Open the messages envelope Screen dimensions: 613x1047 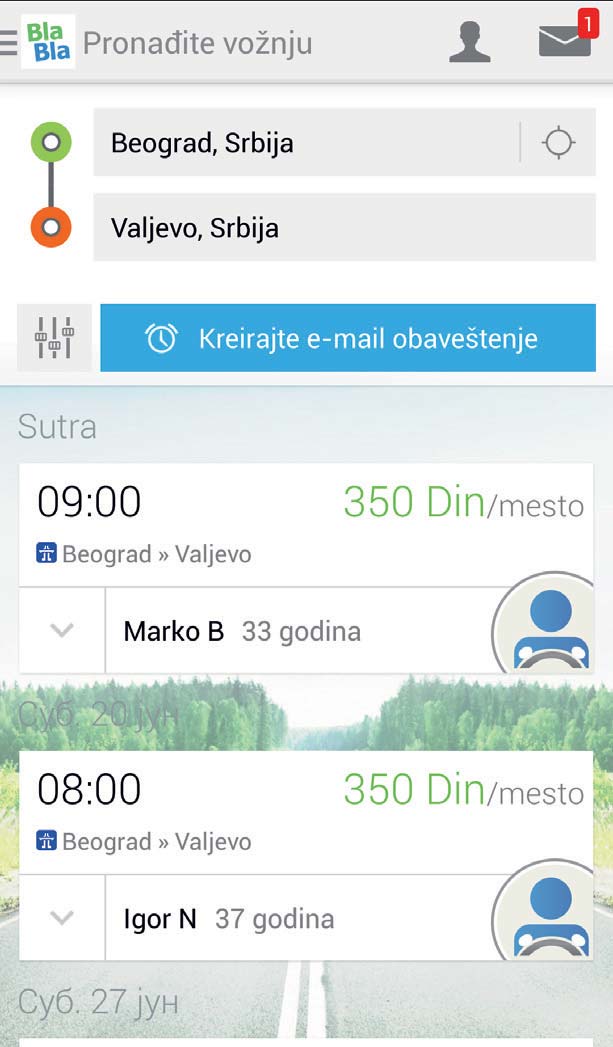tap(565, 39)
